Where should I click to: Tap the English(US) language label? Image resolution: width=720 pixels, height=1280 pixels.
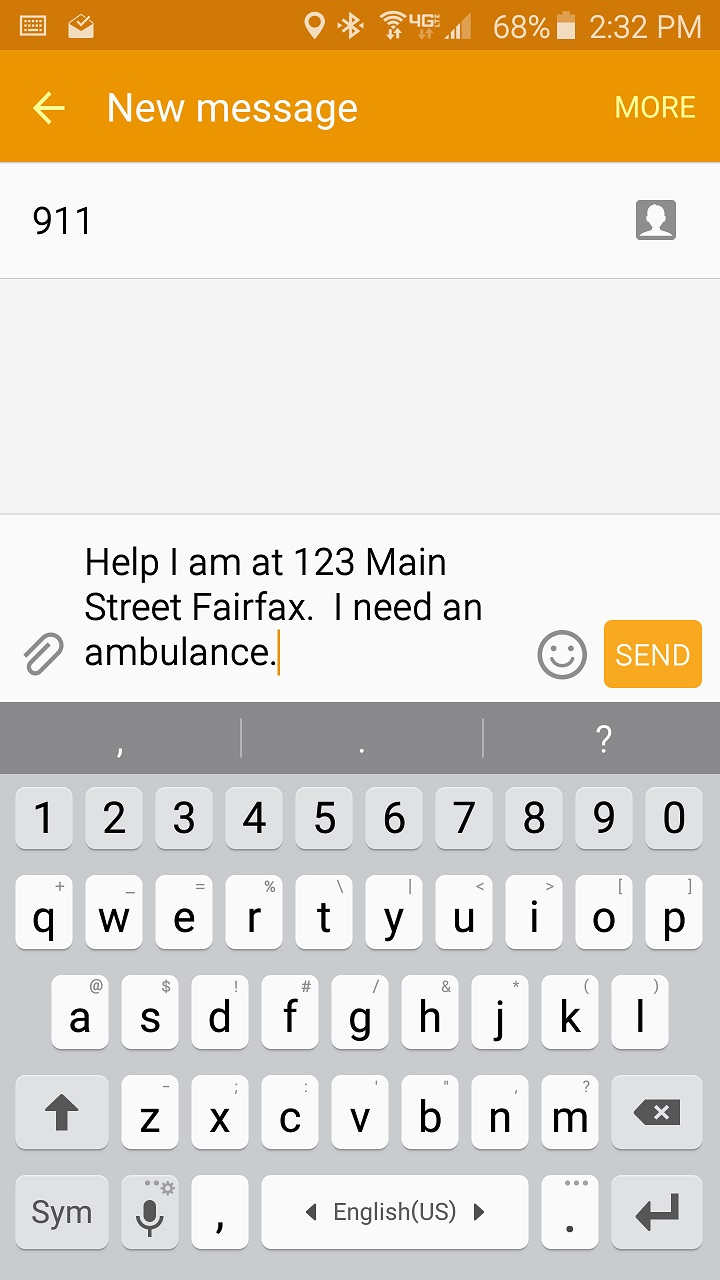point(395,1211)
